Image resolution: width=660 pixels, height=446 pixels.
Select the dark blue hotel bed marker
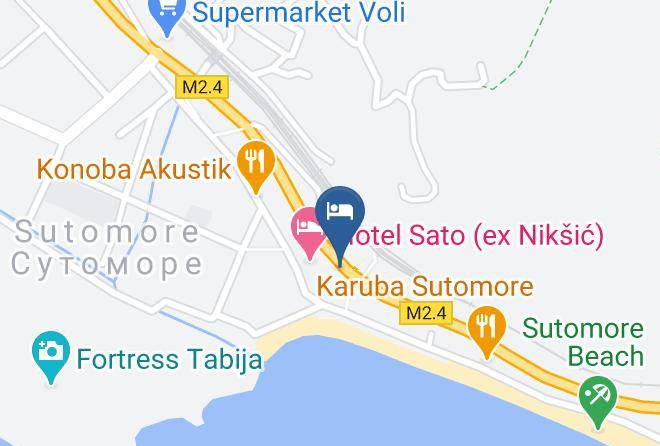click(x=340, y=225)
